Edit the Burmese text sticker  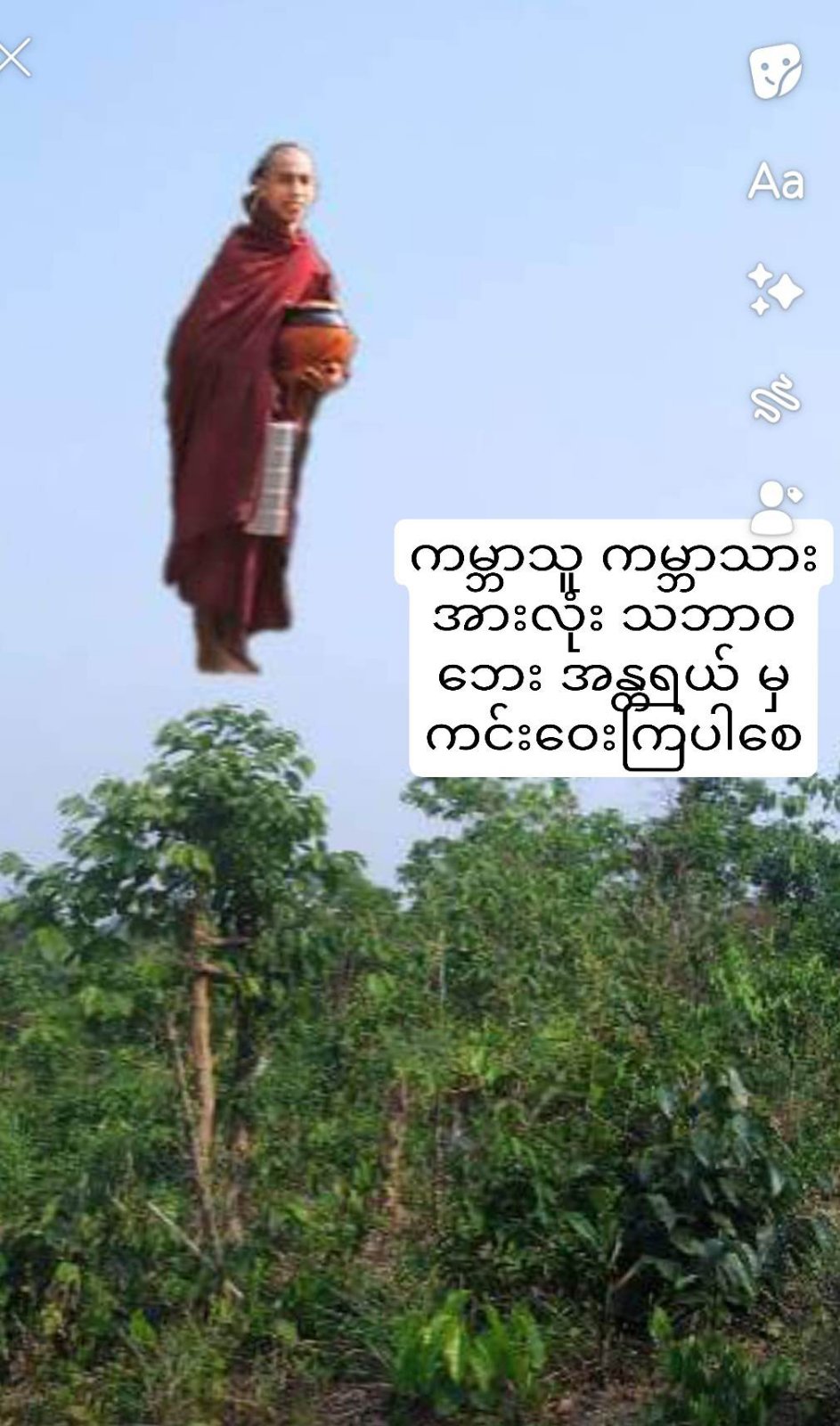(613, 648)
